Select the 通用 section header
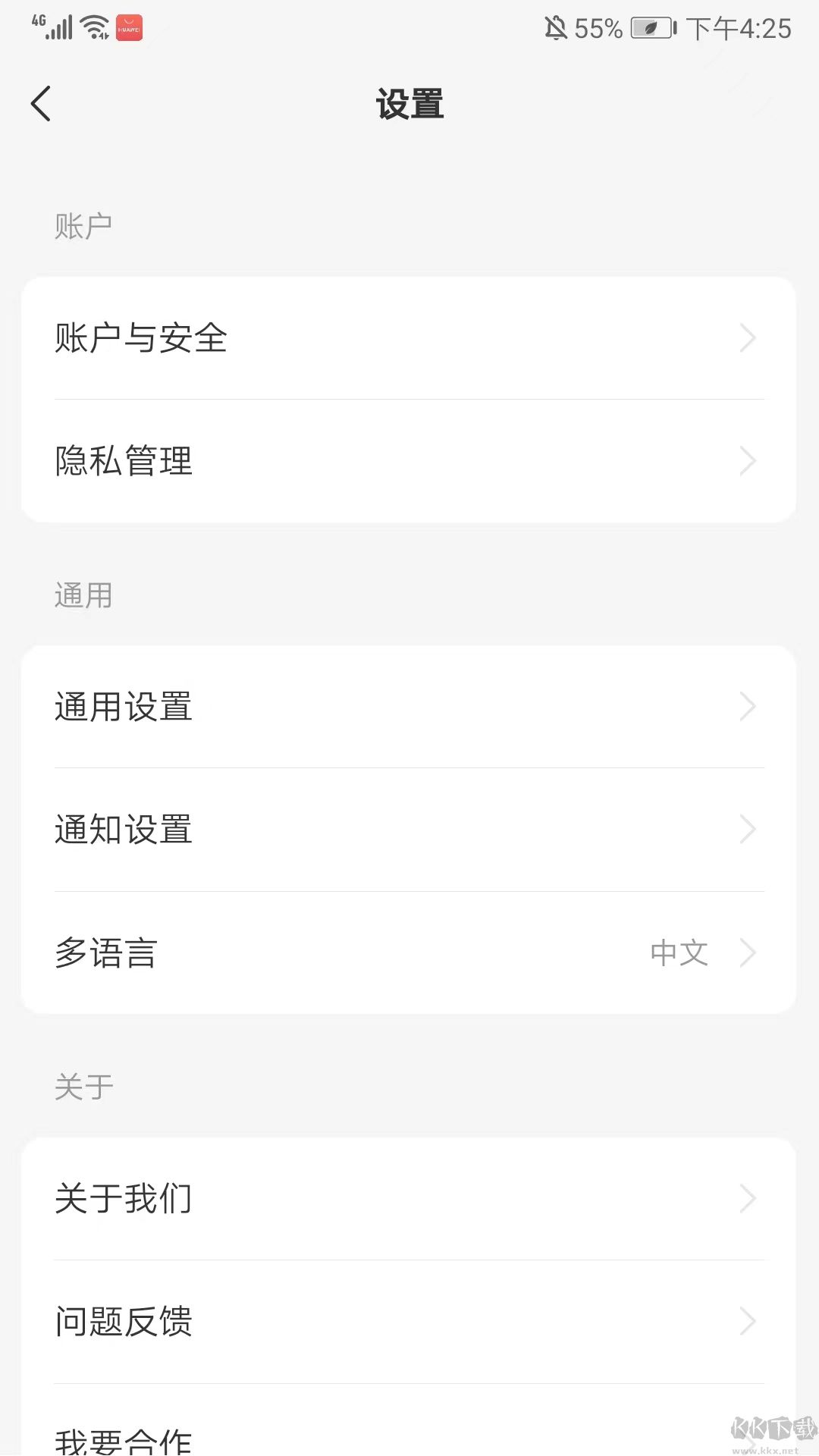 click(x=83, y=595)
